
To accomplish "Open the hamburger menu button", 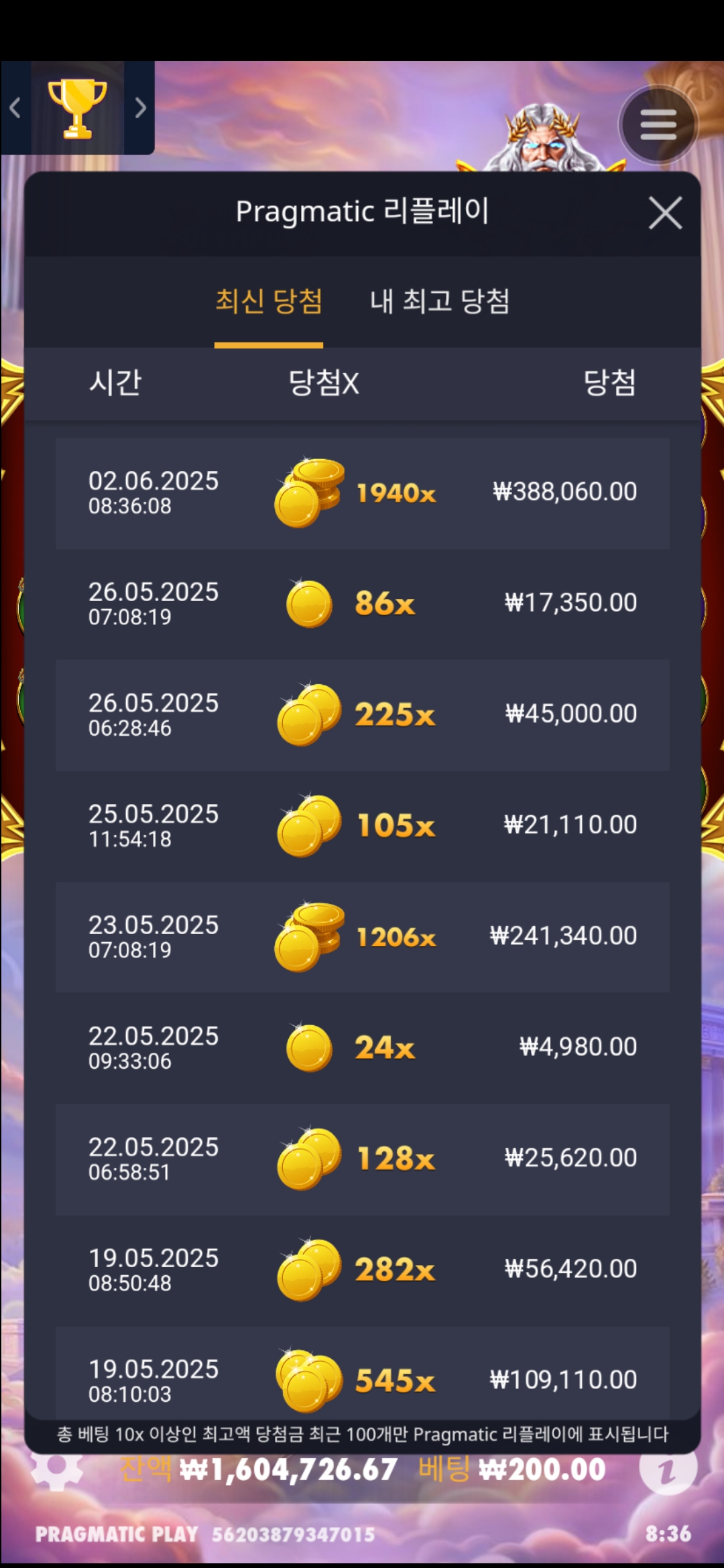I will 658,125.
